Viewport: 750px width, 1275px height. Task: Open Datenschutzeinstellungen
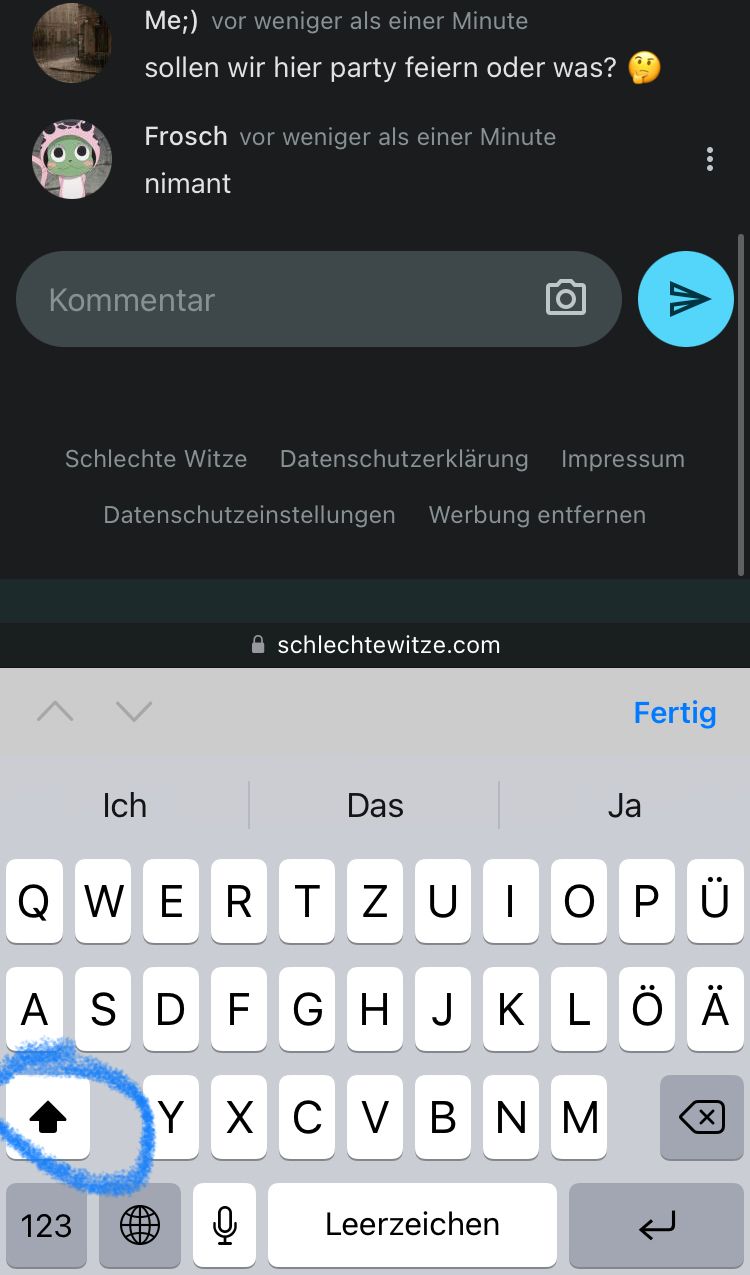(x=250, y=515)
